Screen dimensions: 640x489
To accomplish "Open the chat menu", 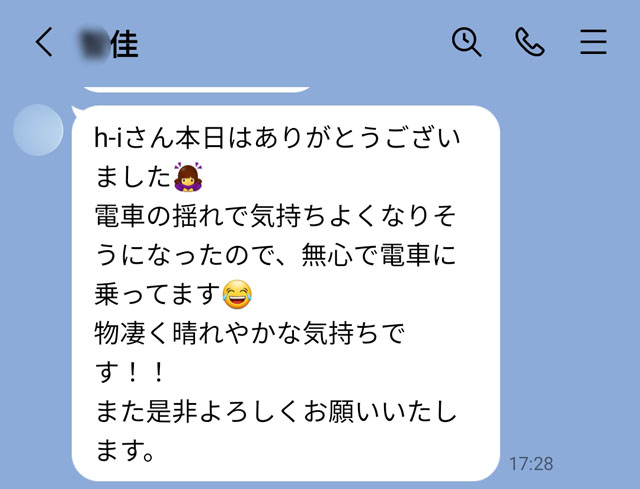I will 593,42.
